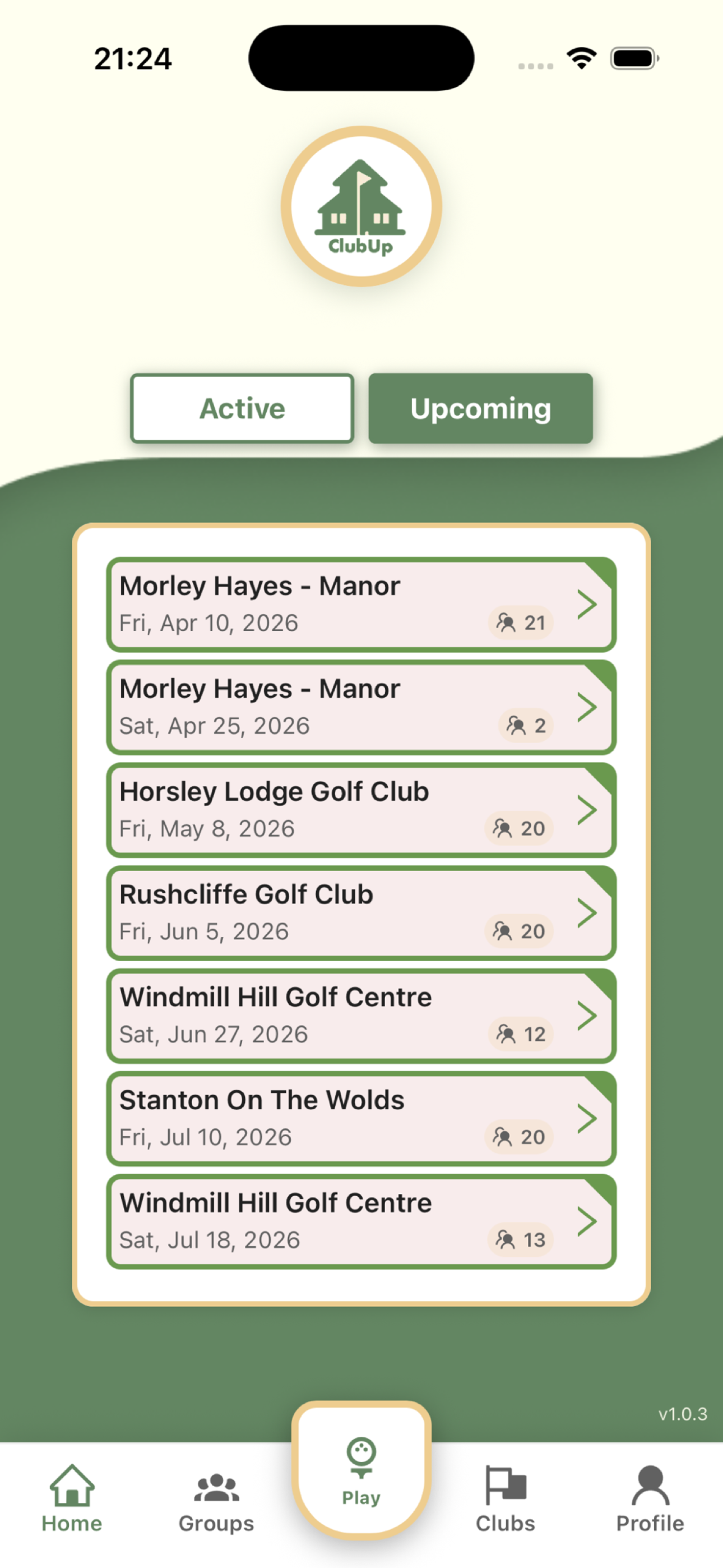Expand Stanton On The Wolds with its arrow
The image size is (723, 1568).
[x=588, y=1118]
